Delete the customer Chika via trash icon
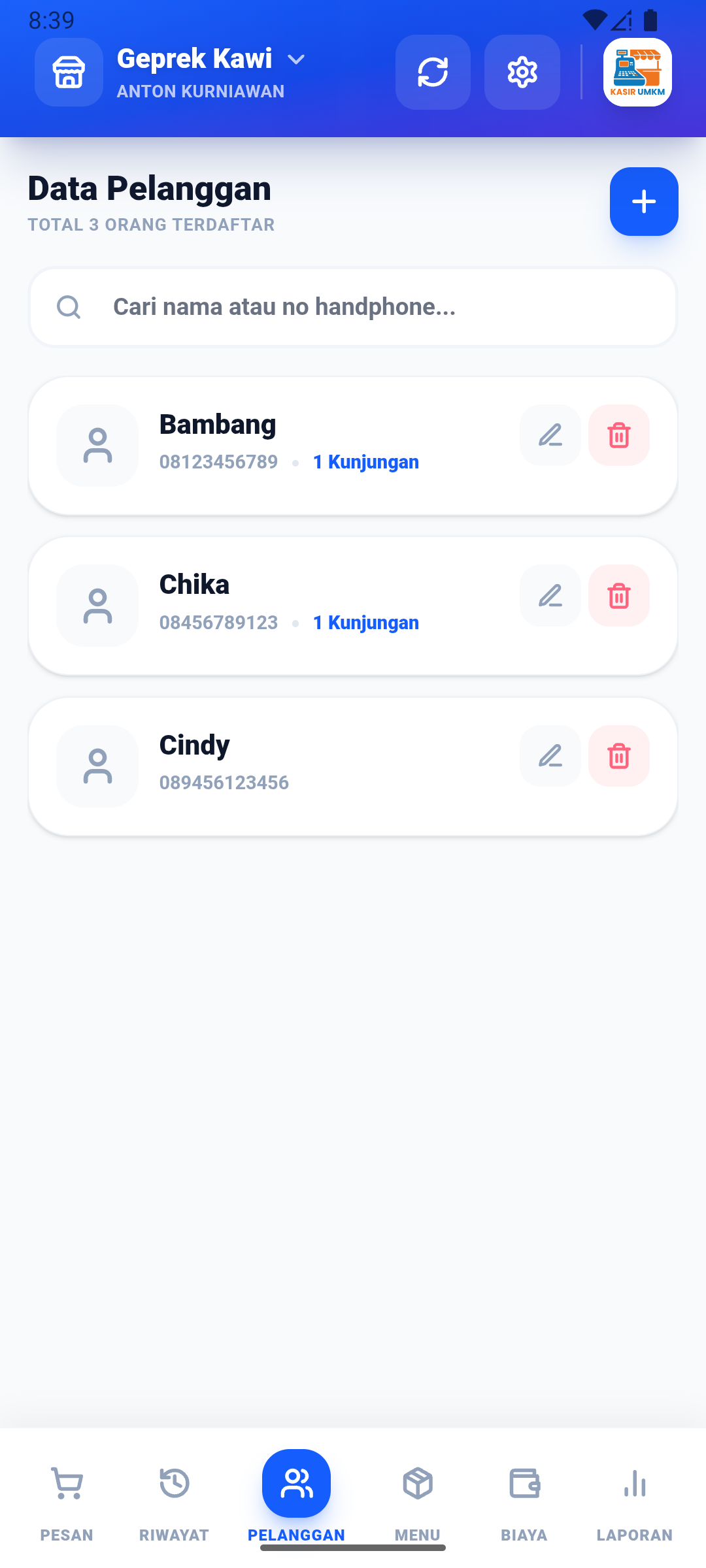 click(618, 596)
